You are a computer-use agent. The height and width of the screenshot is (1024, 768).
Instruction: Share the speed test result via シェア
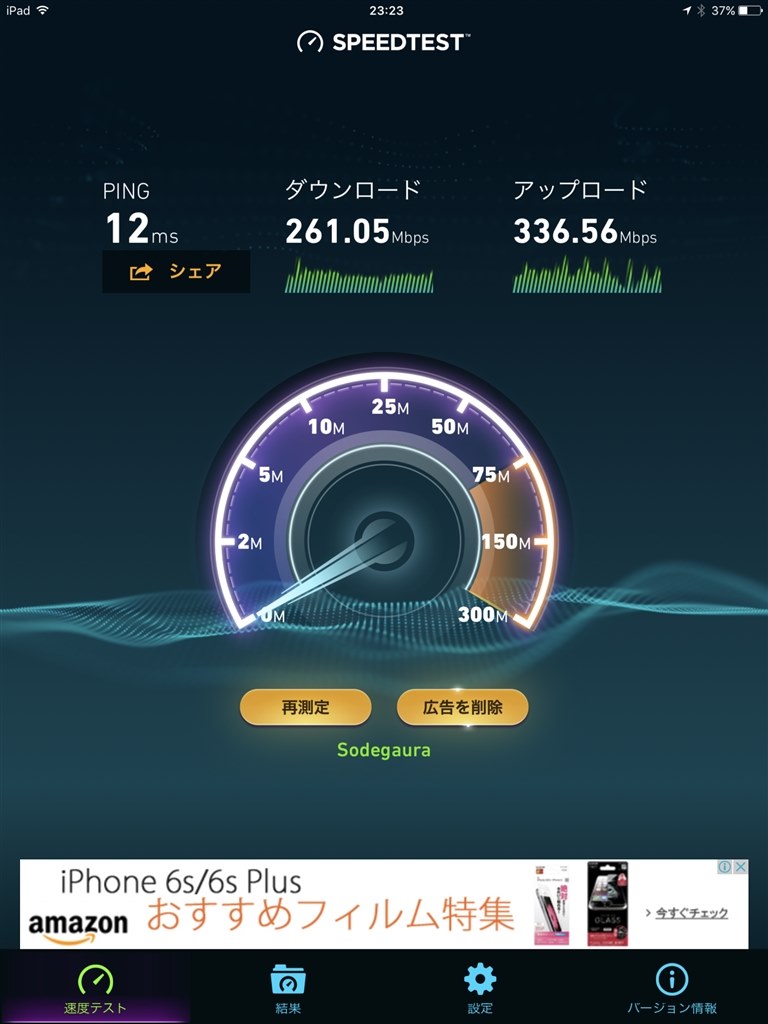(x=176, y=272)
